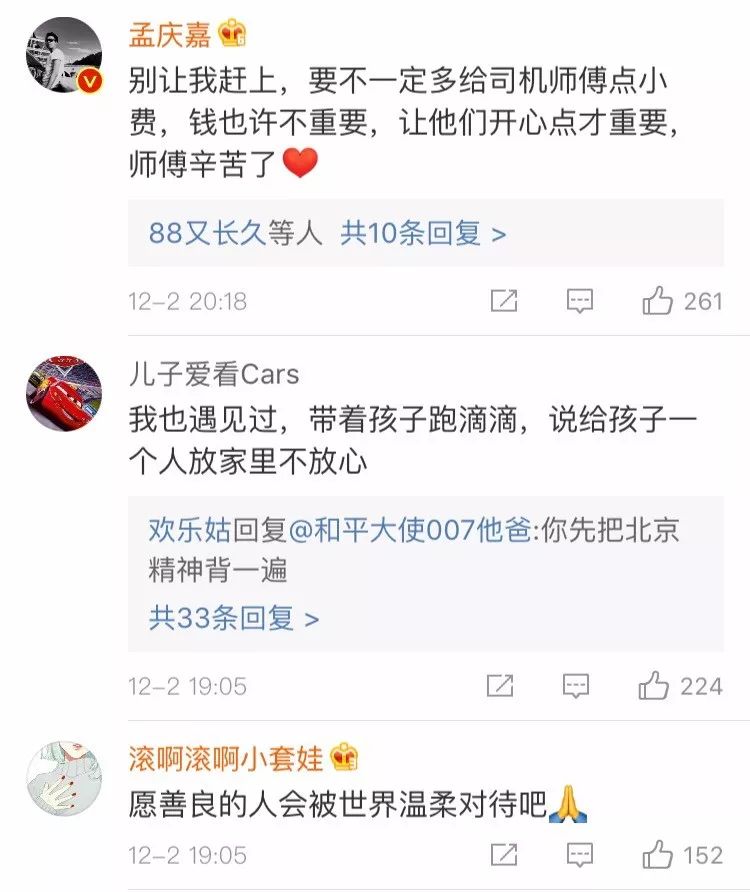The width and height of the screenshot is (750, 892).
Task: Open 欢乐姑's profile from the reply
Action: click(x=190, y=530)
